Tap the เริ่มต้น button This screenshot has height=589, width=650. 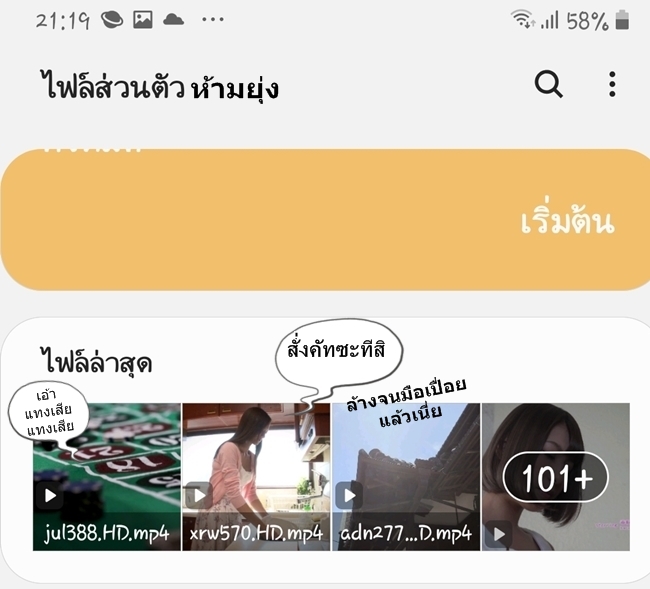click(x=566, y=222)
